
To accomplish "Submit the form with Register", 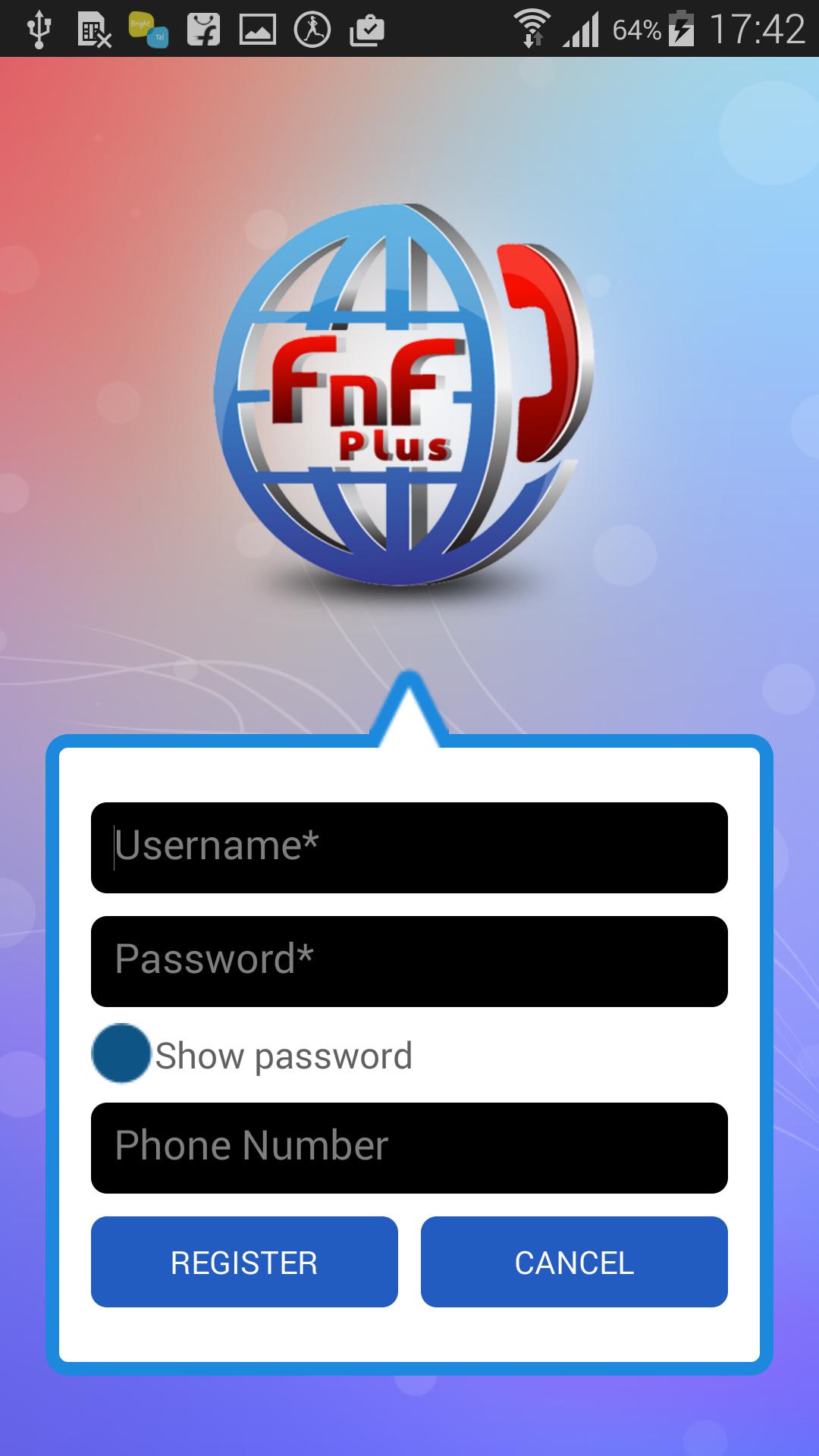I will (x=244, y=1262).
